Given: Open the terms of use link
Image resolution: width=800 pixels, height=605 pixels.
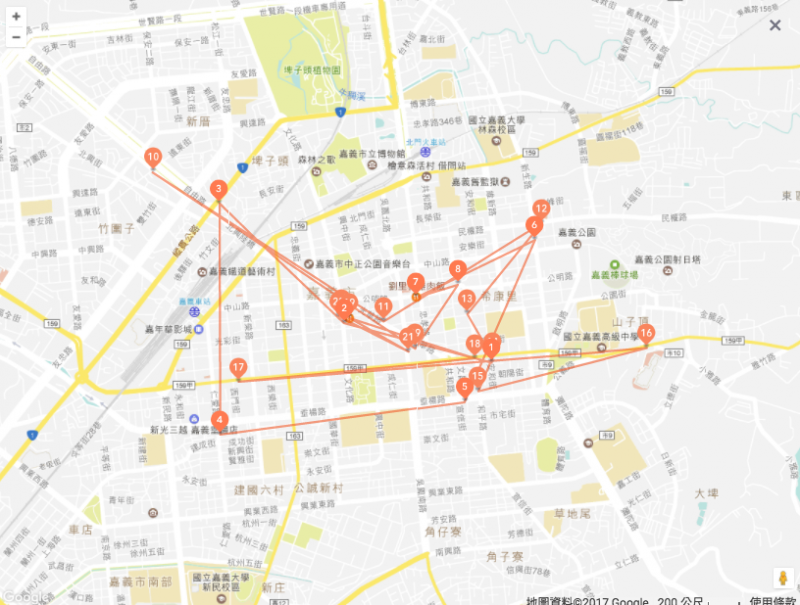Looking at the screenshot, I should (774, 600).
